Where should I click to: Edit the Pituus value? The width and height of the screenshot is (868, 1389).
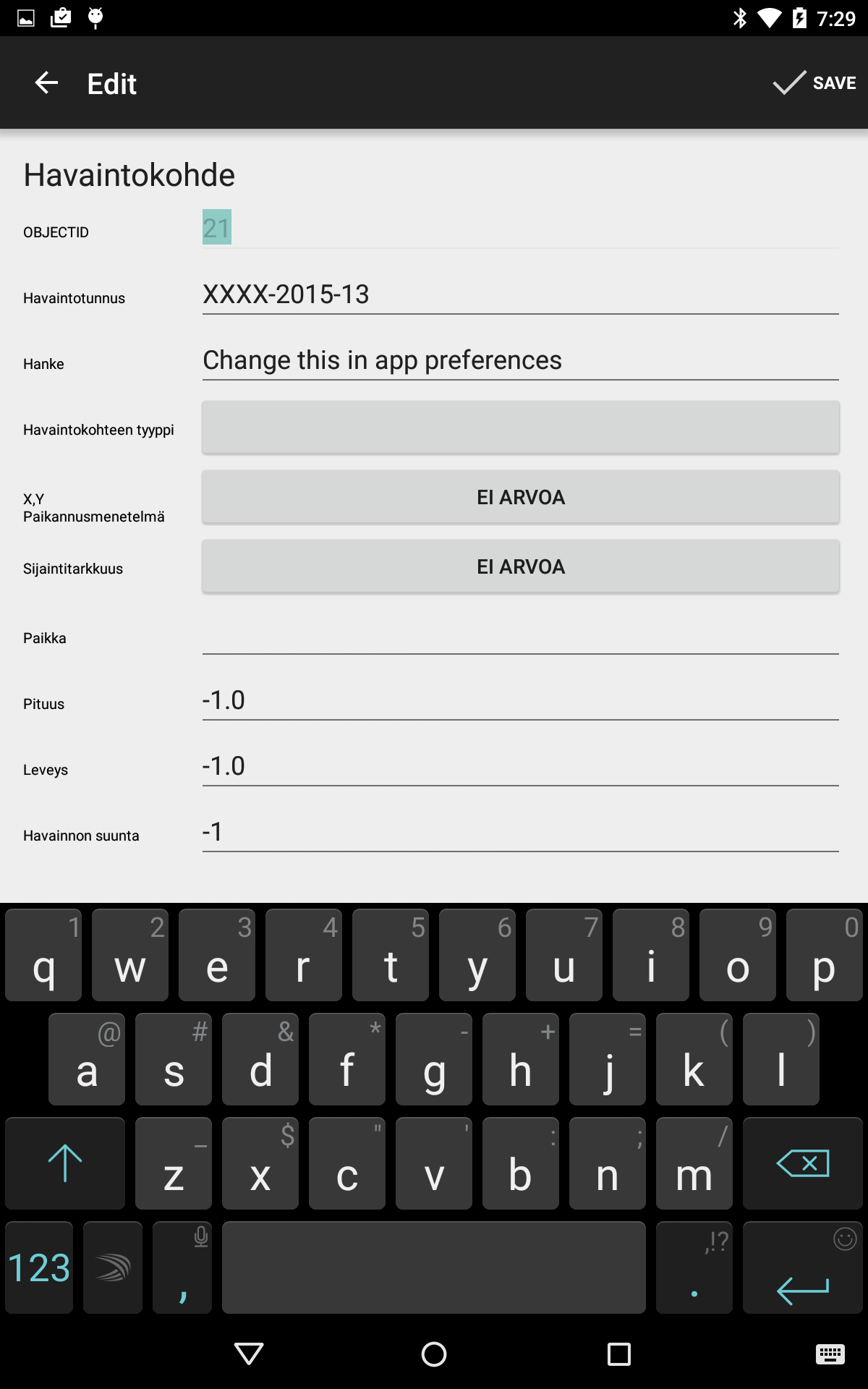coord(519,700)
